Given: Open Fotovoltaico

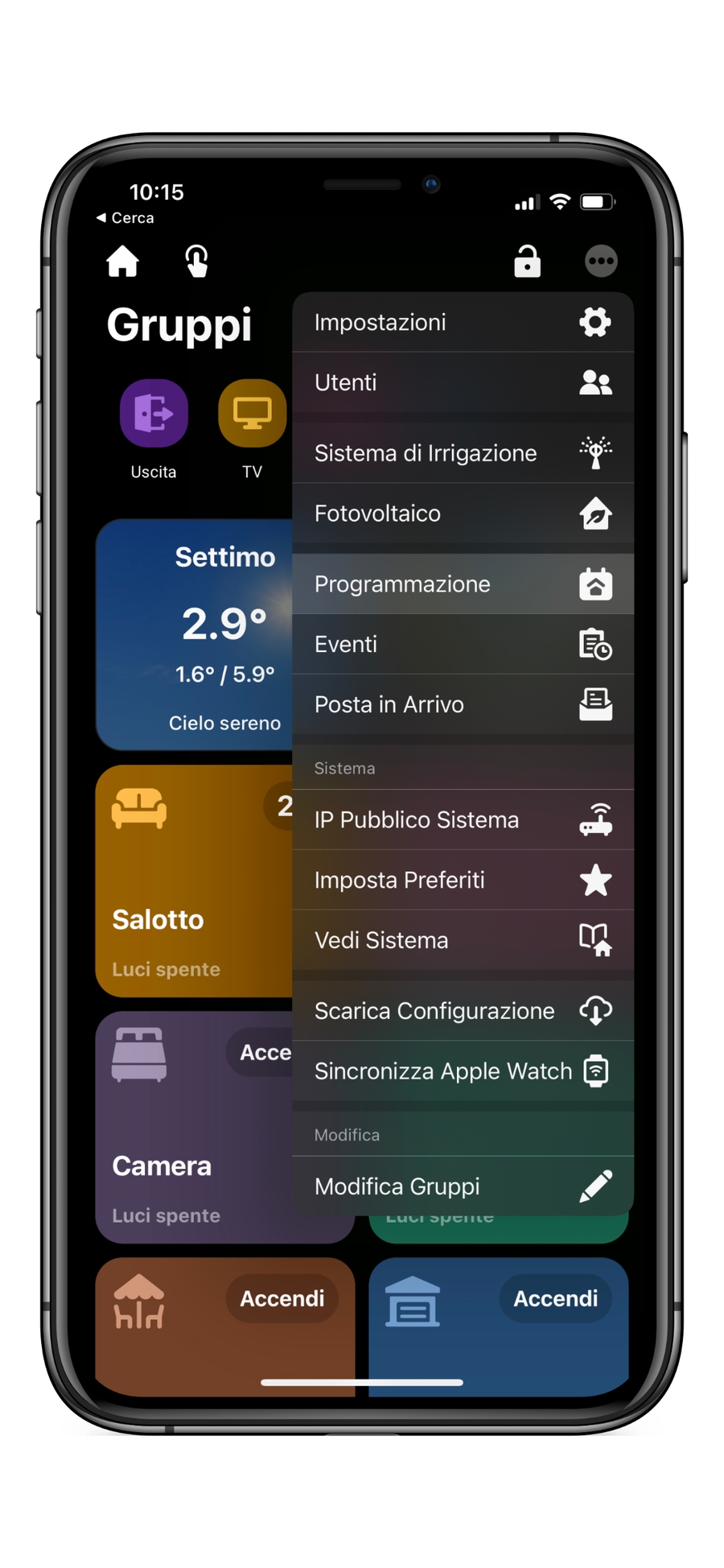Looking at the screenshot, I should tap(462, 513).
